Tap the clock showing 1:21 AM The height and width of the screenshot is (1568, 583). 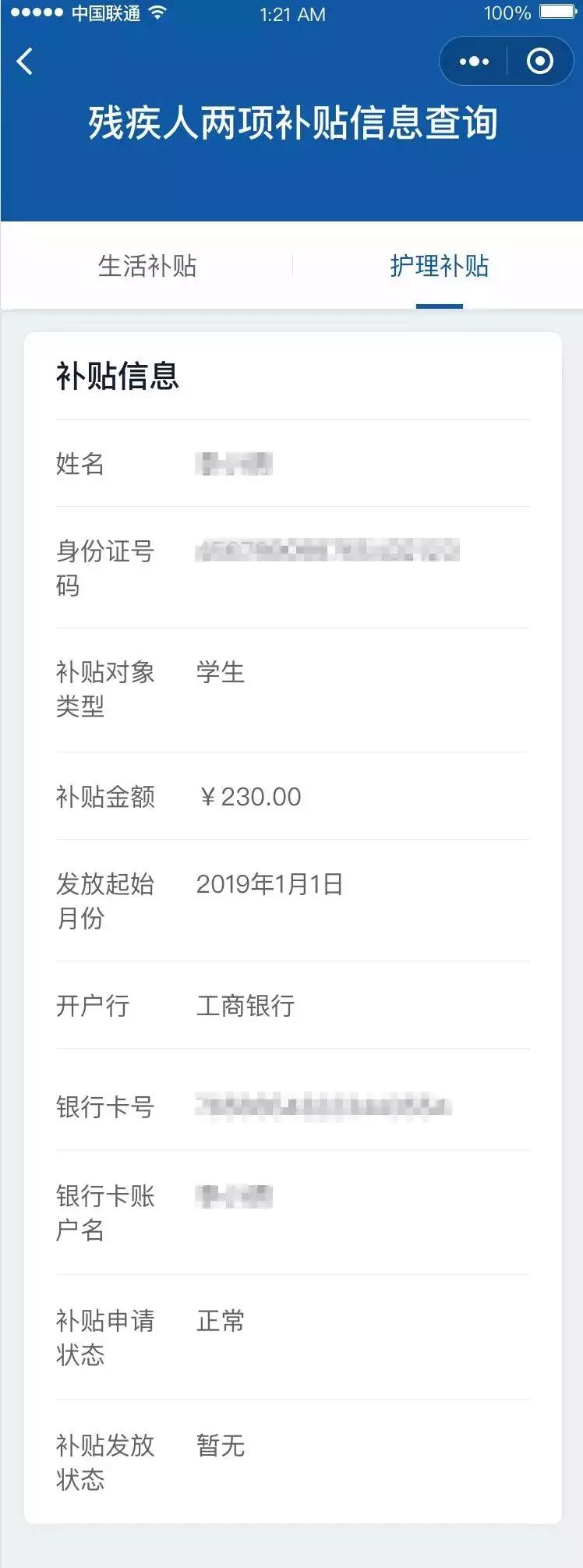point(292,14)
